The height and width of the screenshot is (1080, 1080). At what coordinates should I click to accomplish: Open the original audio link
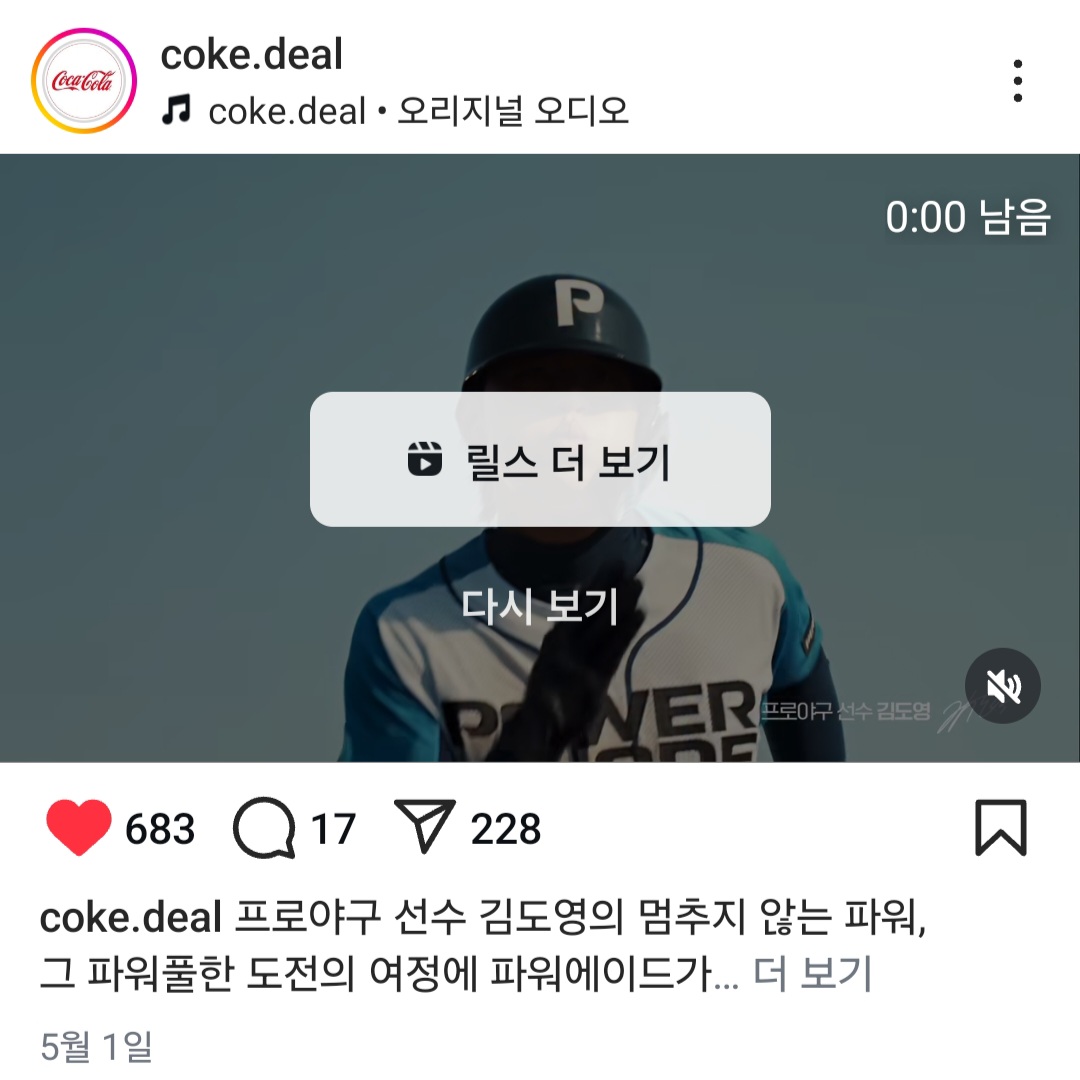tap(418, 111)
